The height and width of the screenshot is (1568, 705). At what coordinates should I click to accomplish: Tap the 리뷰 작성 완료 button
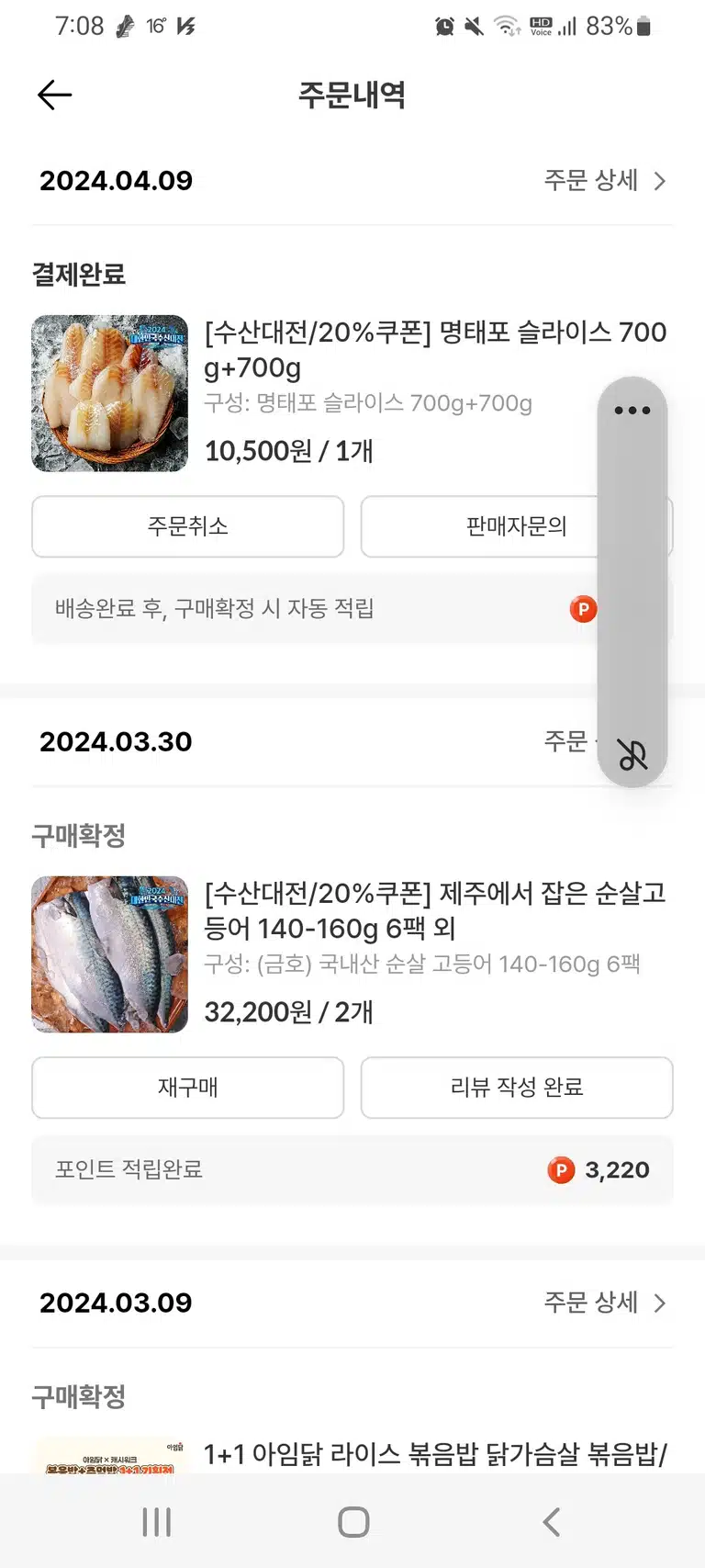[517, 1088]
